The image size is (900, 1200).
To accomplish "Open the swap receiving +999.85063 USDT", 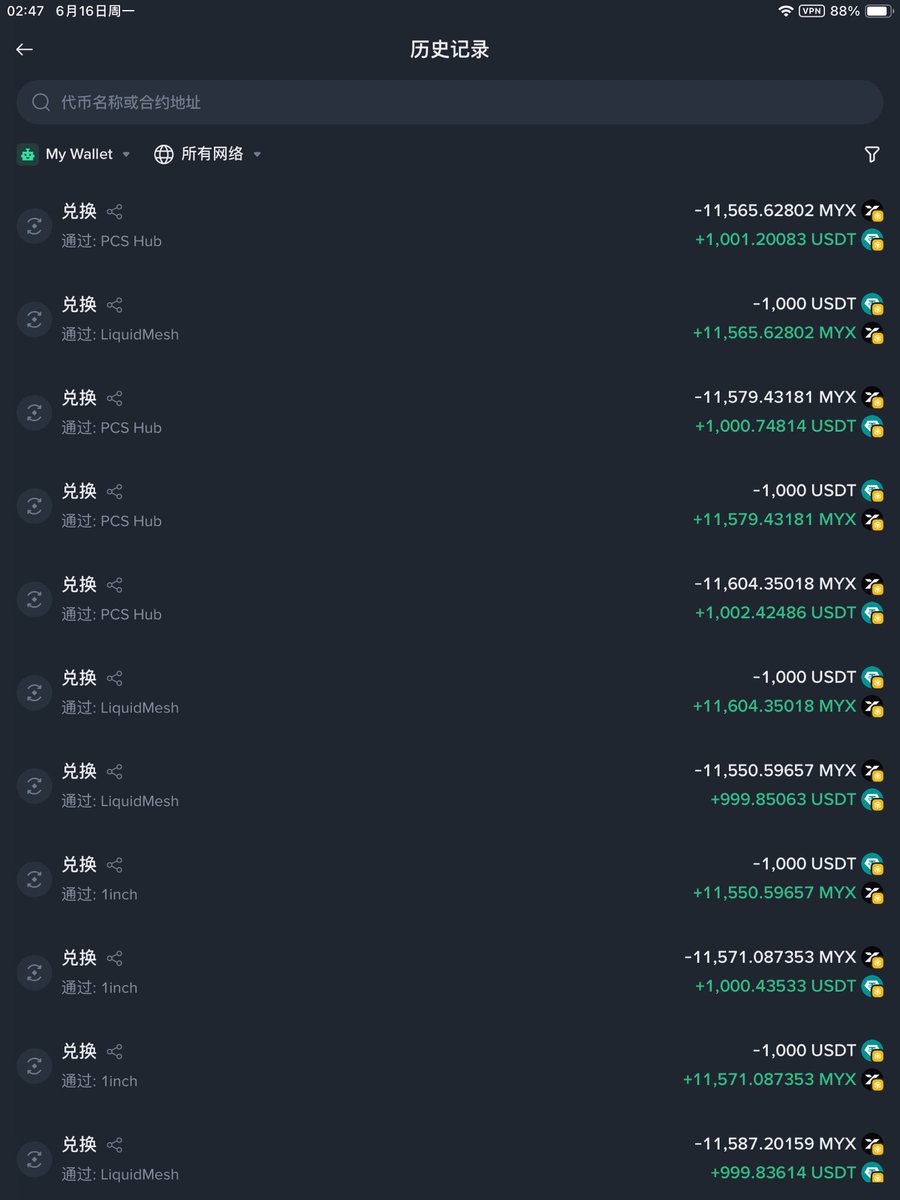I will tap(450, 785).
